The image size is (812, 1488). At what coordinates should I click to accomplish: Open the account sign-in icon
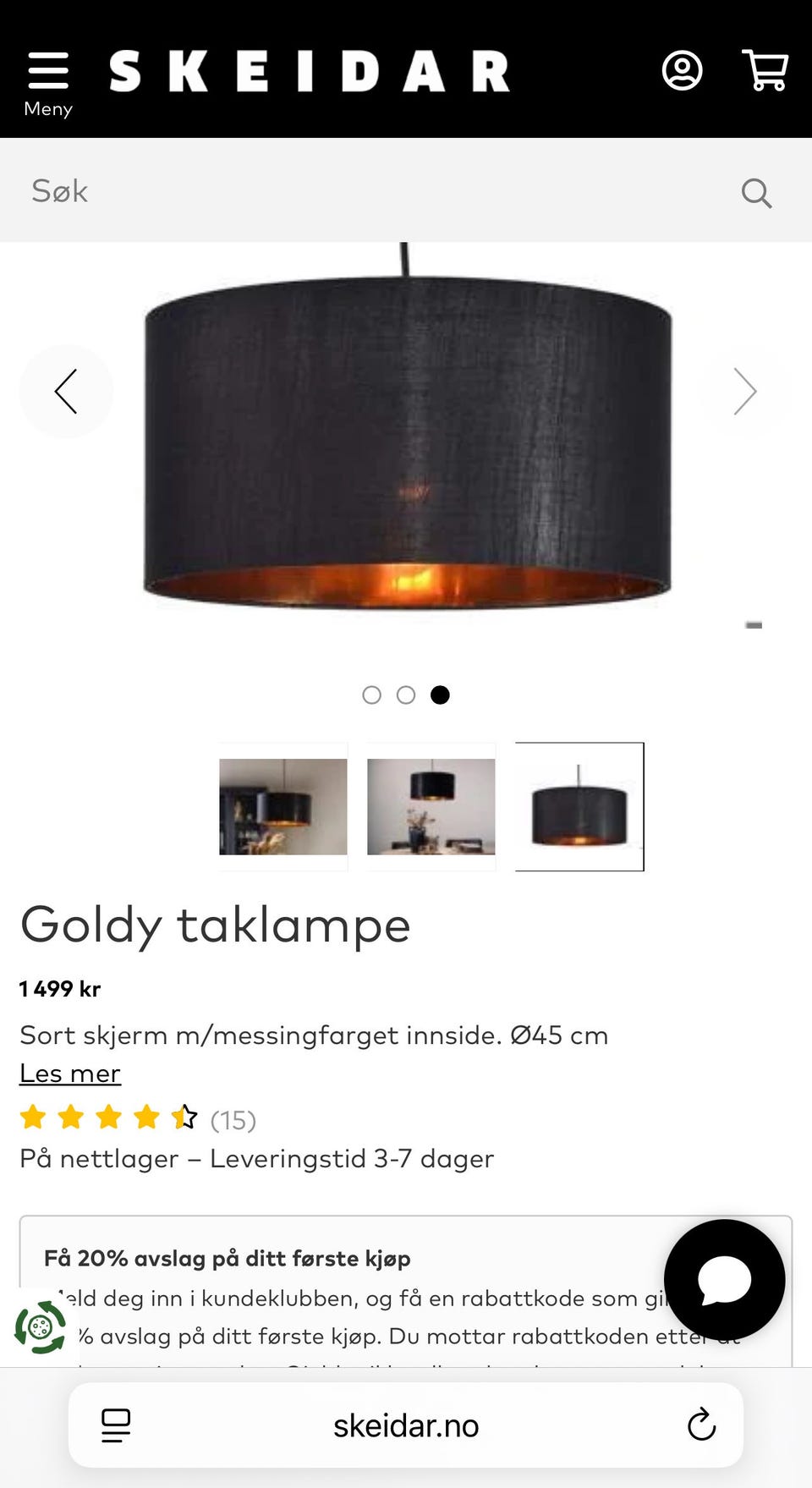[x=682, y=71]
